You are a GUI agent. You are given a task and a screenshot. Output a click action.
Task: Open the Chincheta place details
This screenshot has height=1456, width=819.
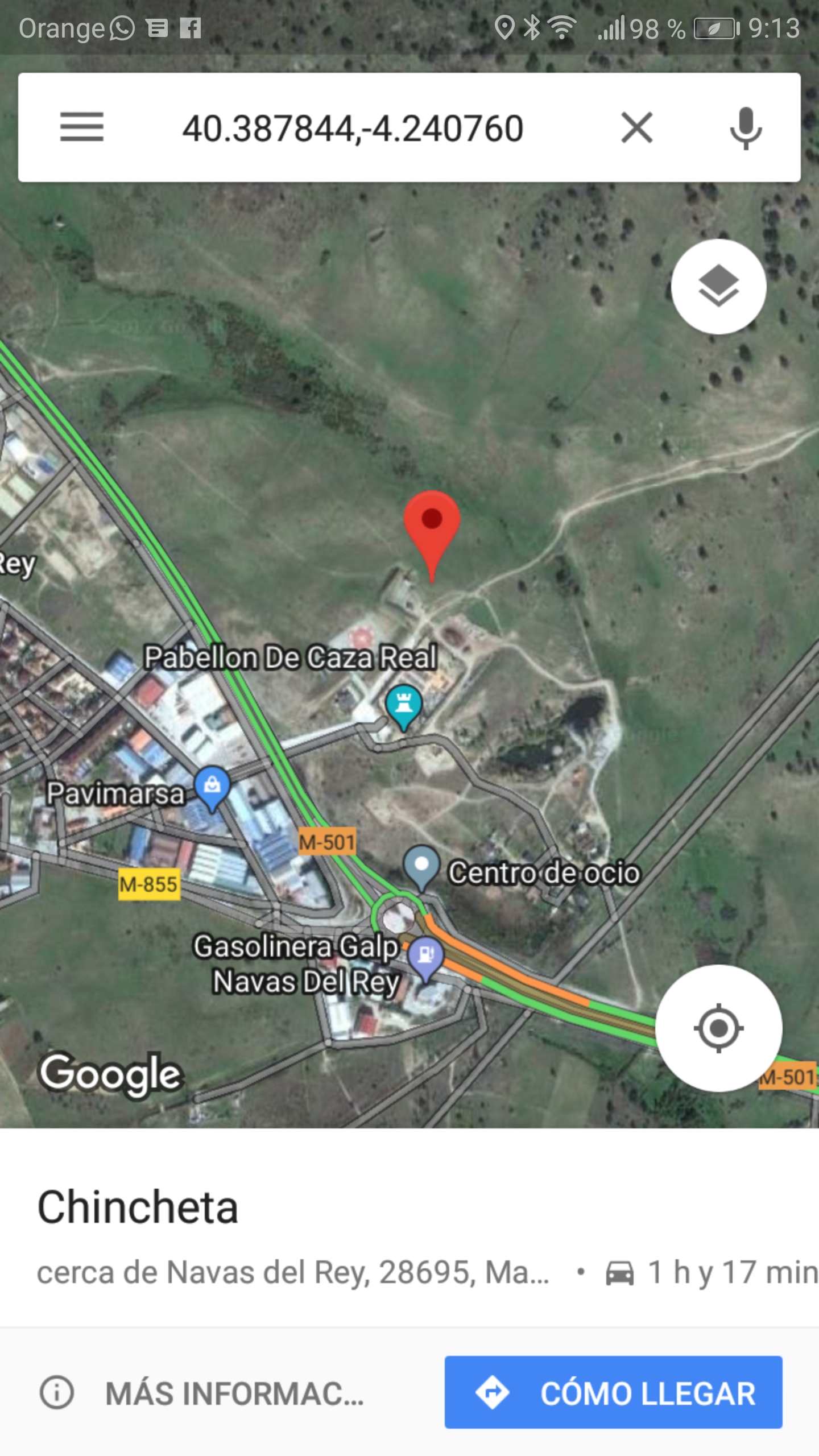138,1207
